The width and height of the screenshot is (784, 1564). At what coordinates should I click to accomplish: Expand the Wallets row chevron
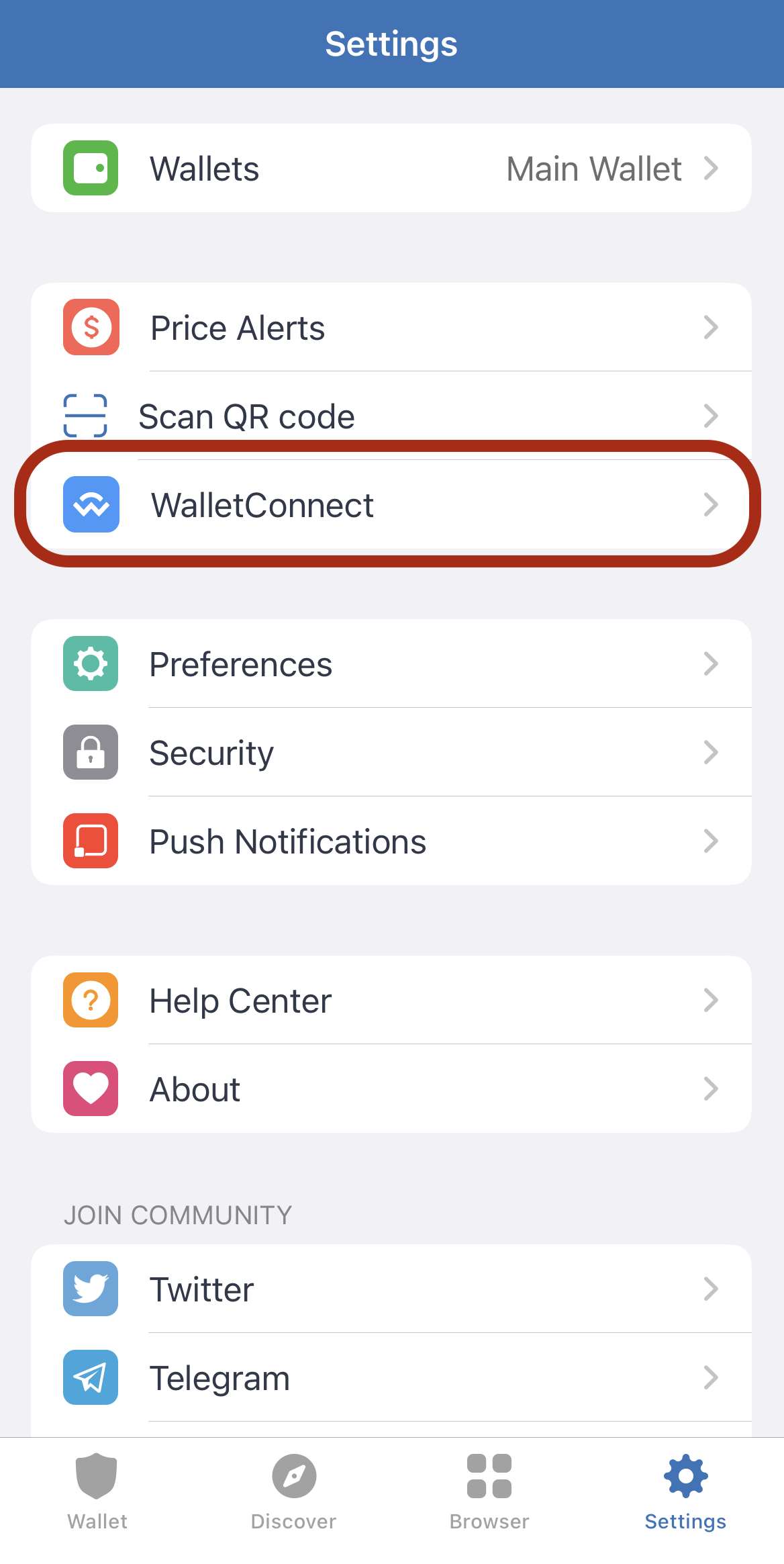coord(712,168)
